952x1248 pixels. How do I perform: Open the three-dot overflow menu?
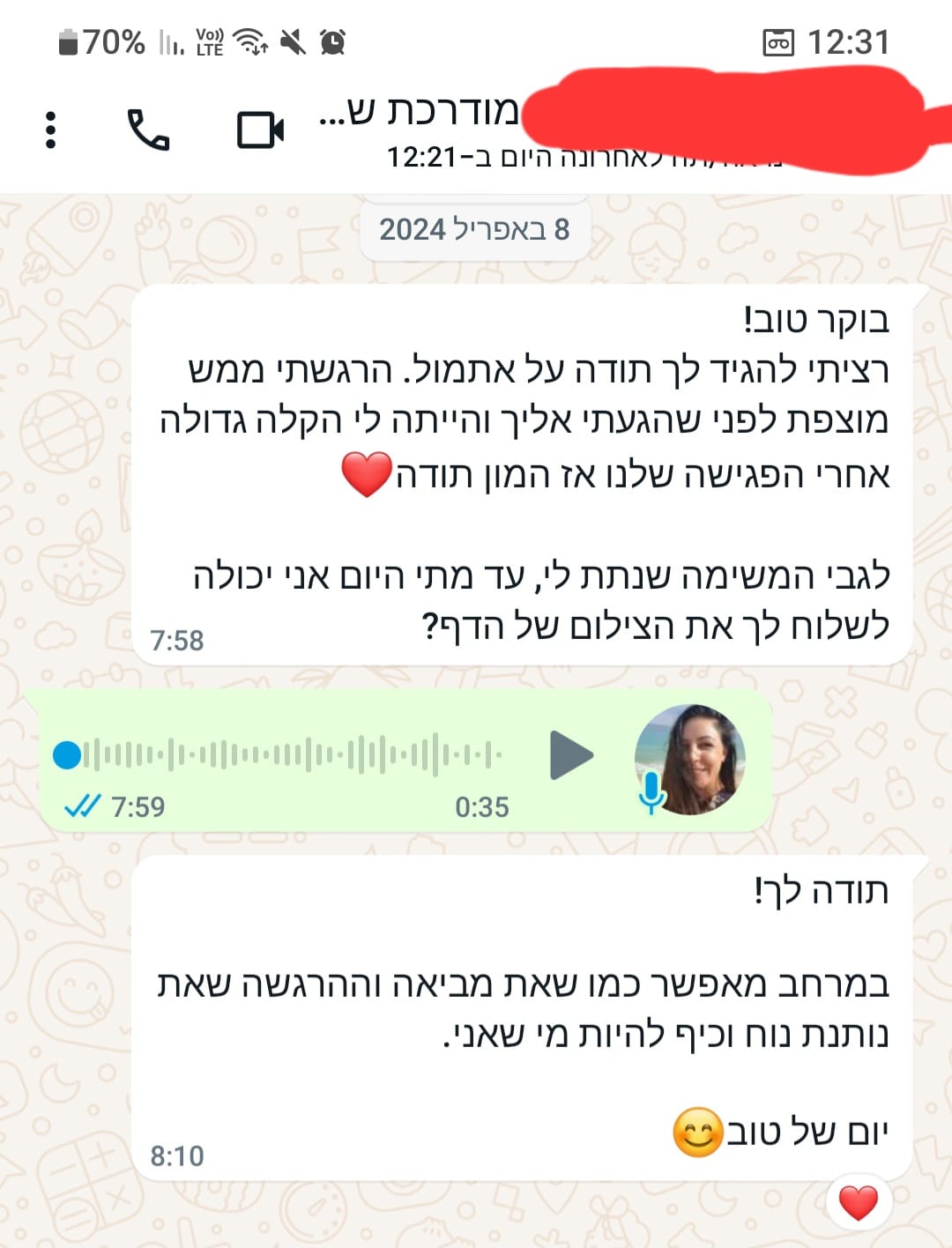coord(50,130)
